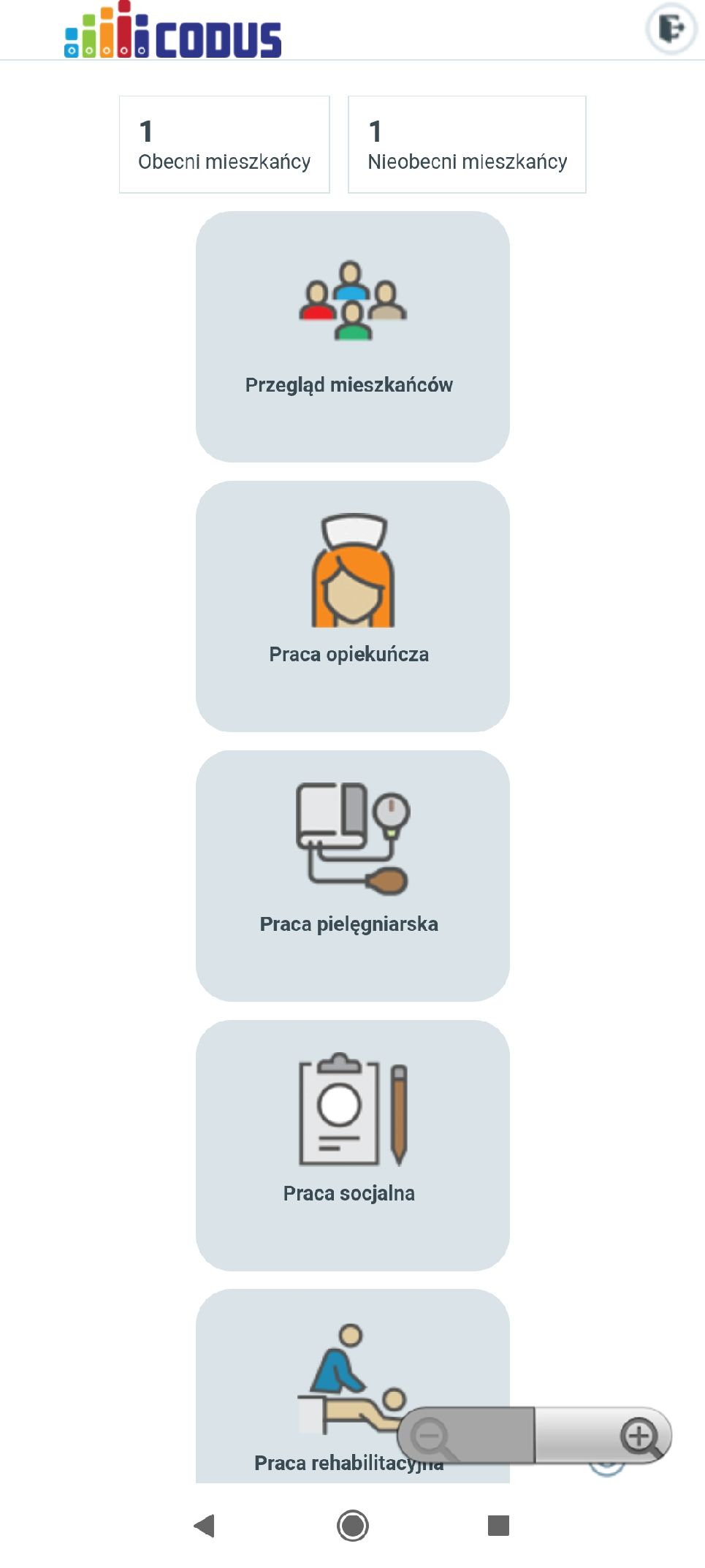Select the Praca opiekuńcza tile

(x=352, y=606)
